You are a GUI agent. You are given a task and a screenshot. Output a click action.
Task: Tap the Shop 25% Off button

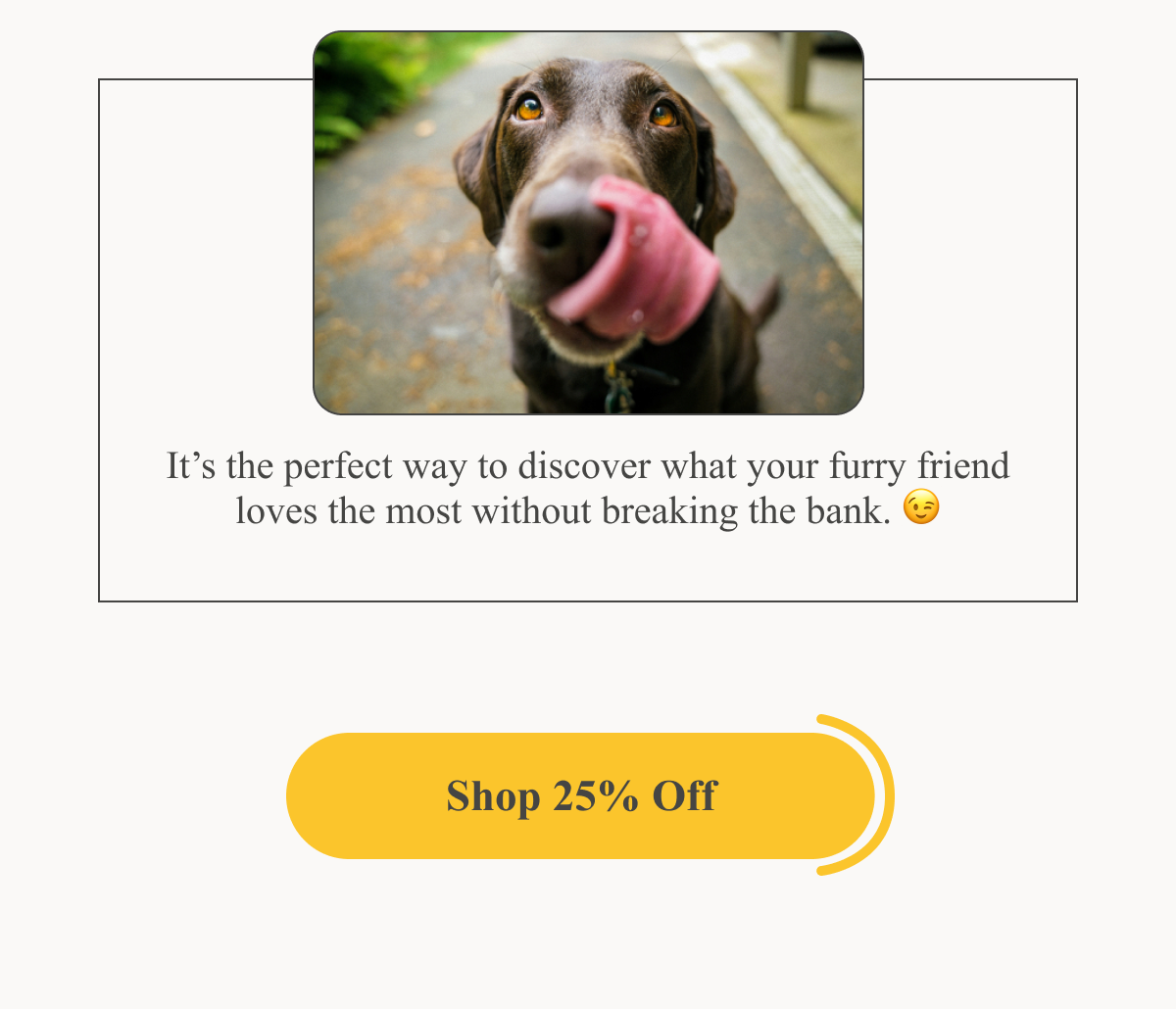click(x=580, y=795)
